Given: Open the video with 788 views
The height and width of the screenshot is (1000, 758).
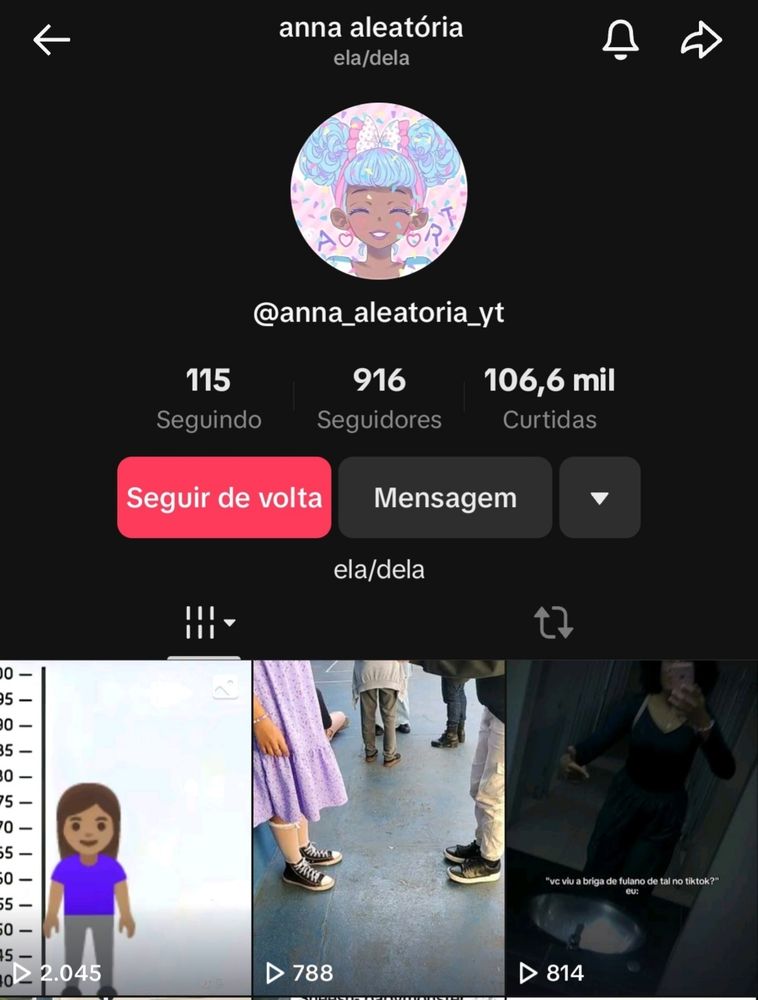Looking at the screenshot, I should coord(379,828).
